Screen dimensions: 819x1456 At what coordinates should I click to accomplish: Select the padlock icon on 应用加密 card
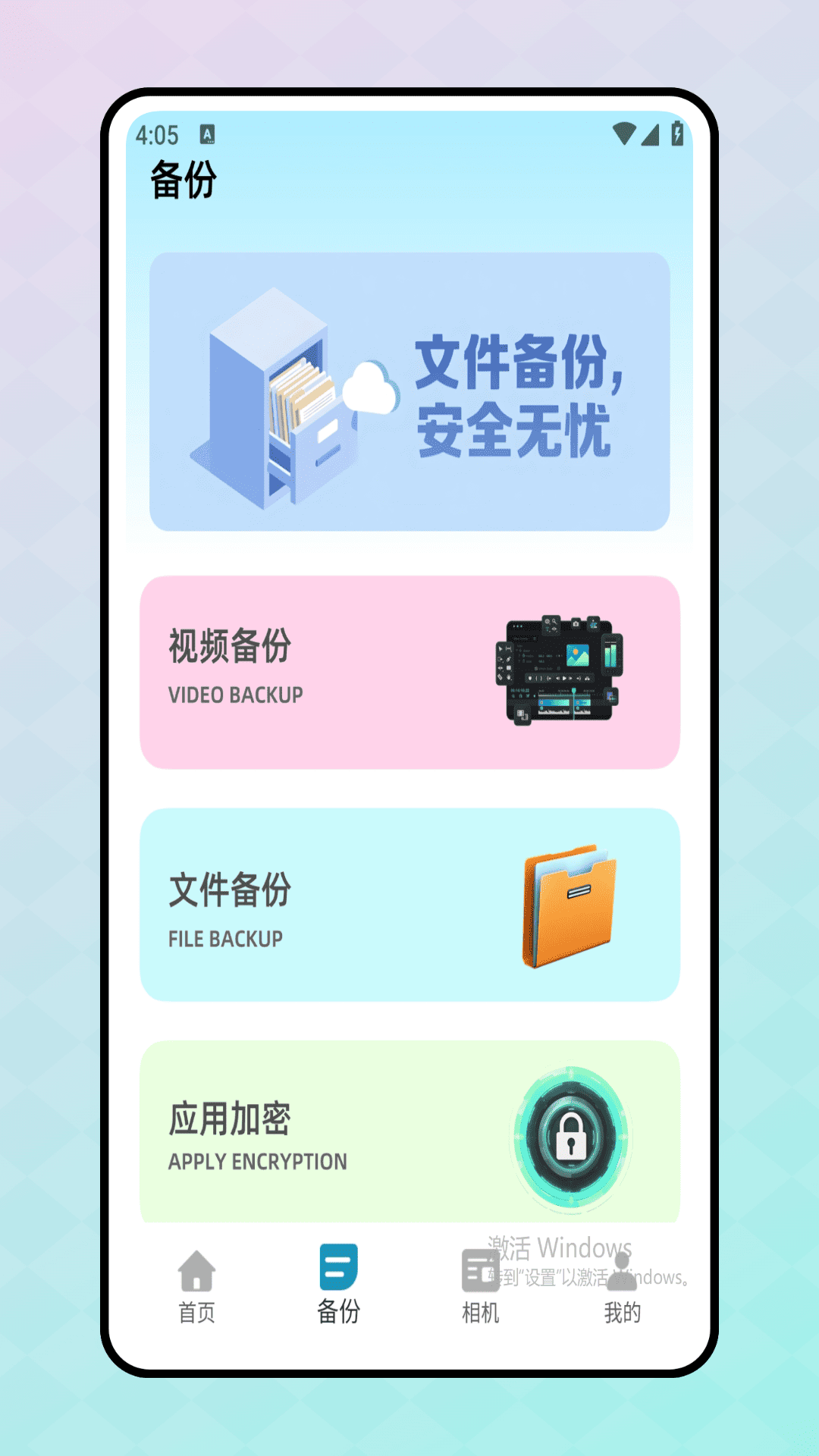(x=571, y=1137)
